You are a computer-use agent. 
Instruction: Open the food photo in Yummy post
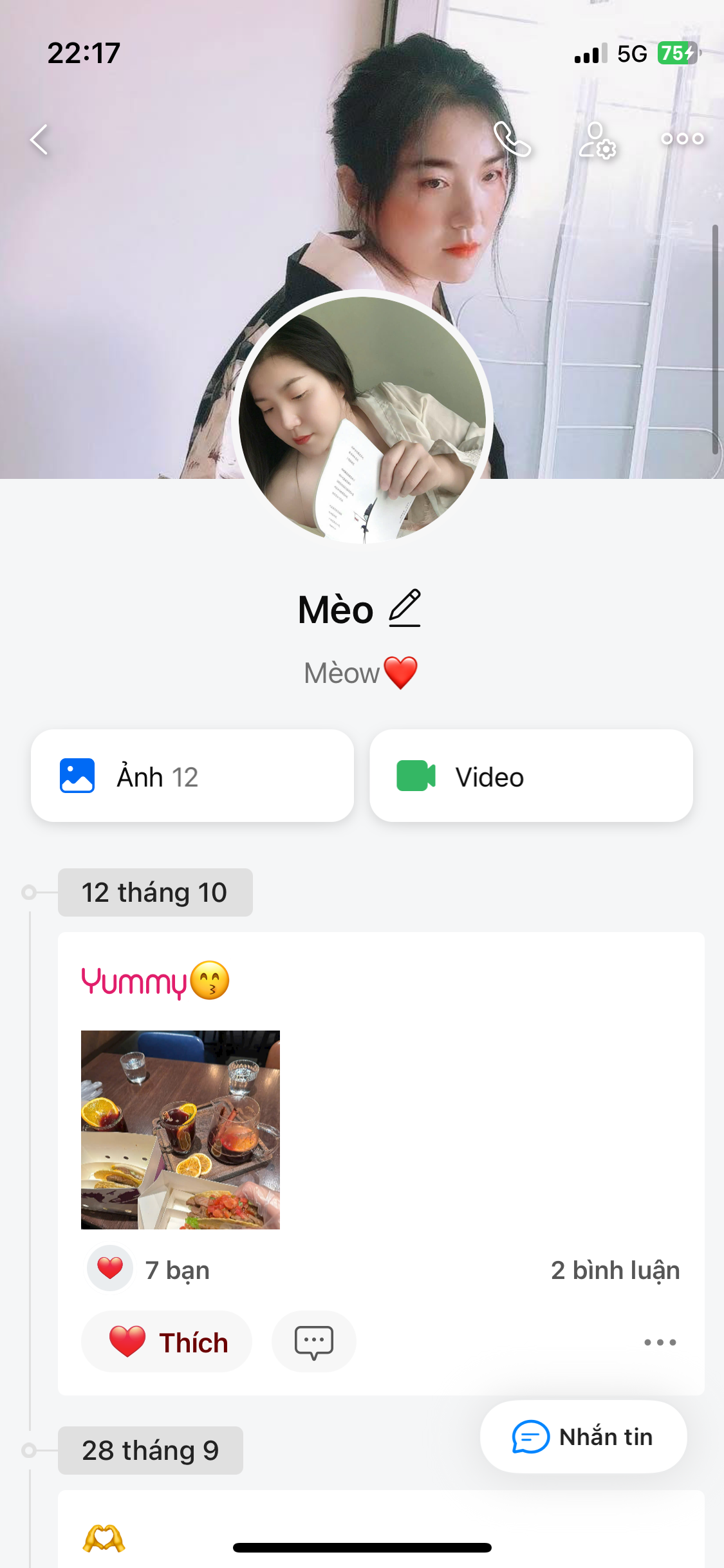[180, 1130]
